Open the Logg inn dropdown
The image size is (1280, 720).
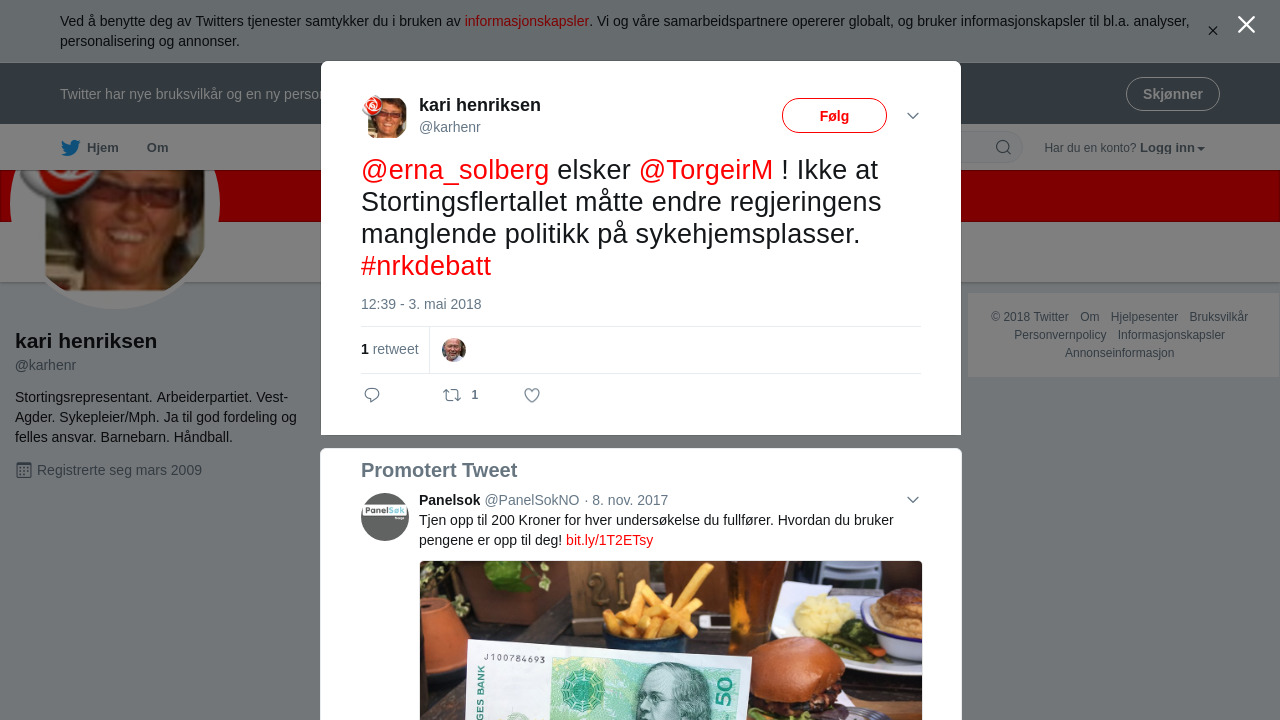pyautogui.click(x=1172, y=148)
